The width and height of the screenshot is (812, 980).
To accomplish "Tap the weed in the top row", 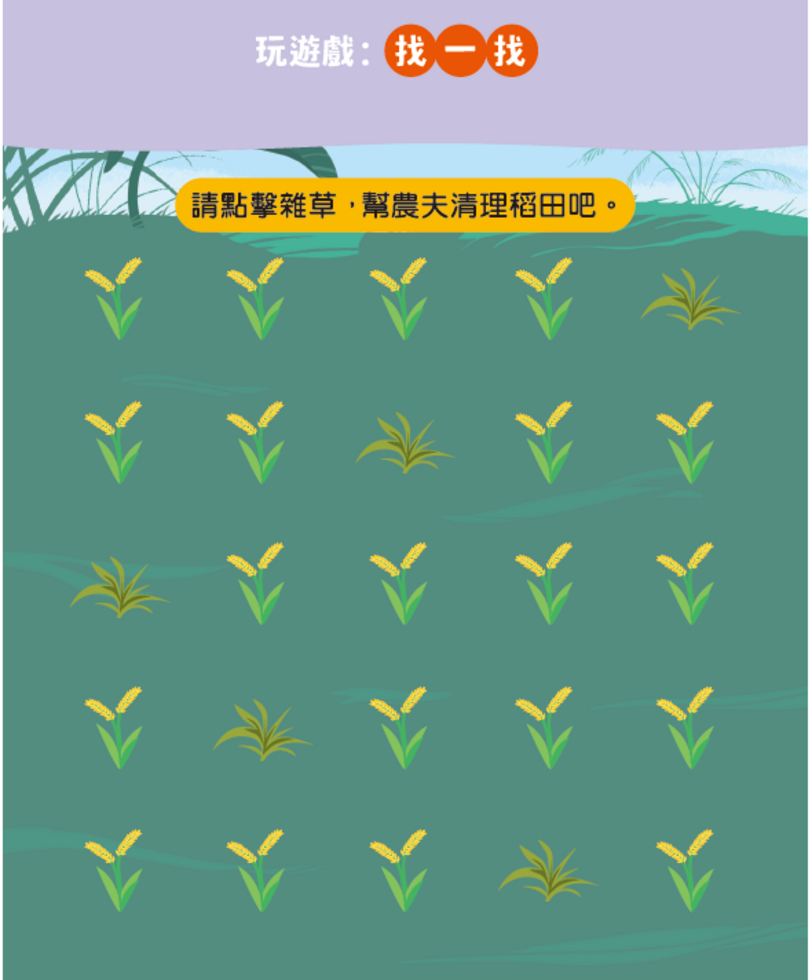I will click(688, 300).
